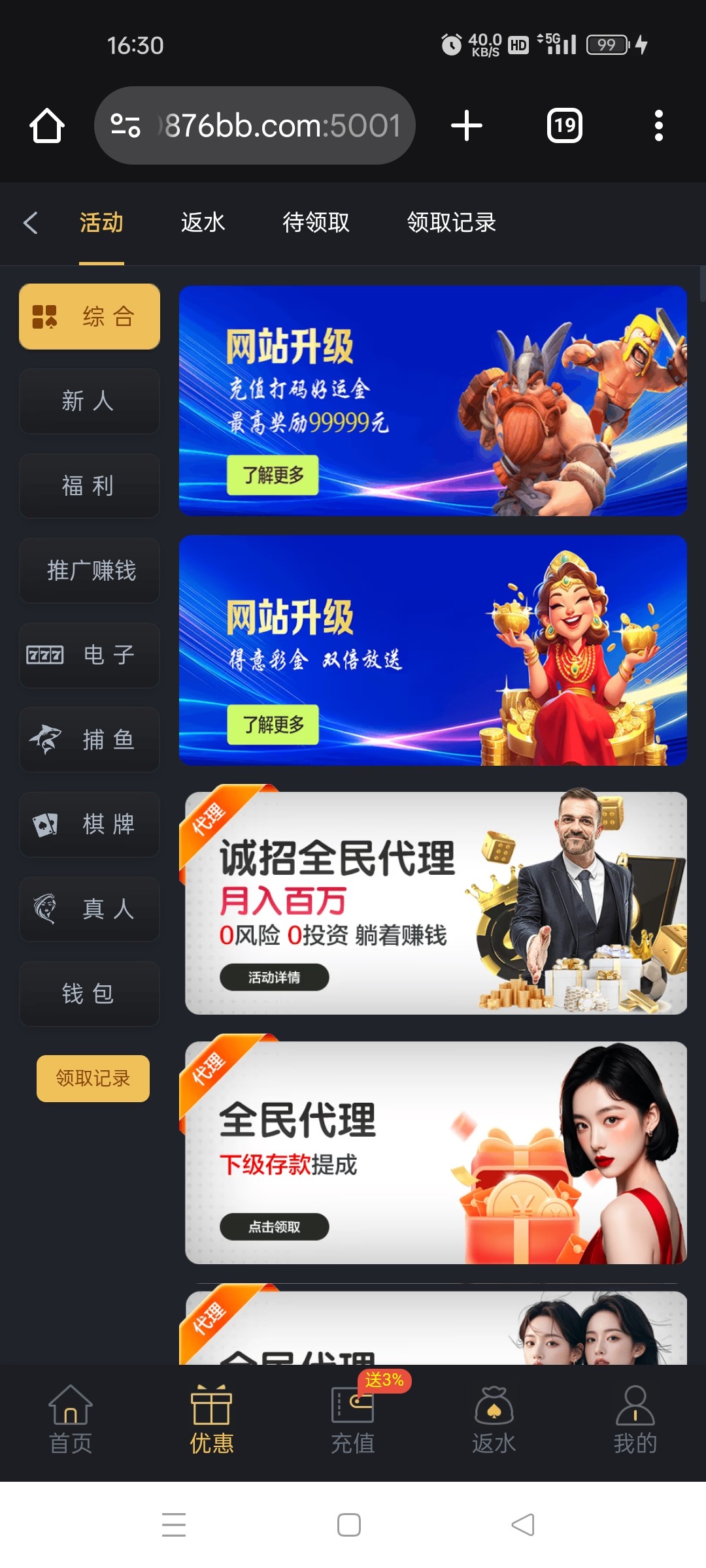Open the 诚招全民代理 promotion card
The height and width of the screenshot is (1568, 706).
click(435, 903)
